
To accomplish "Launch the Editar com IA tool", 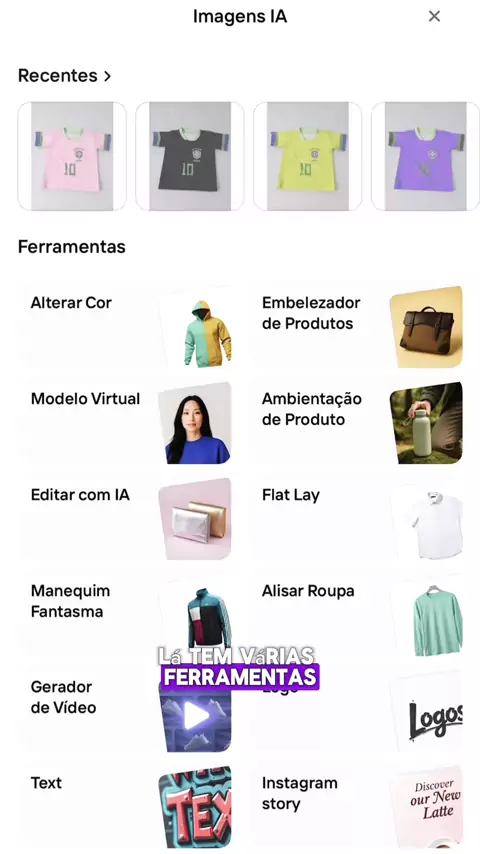I will point(127,518).
